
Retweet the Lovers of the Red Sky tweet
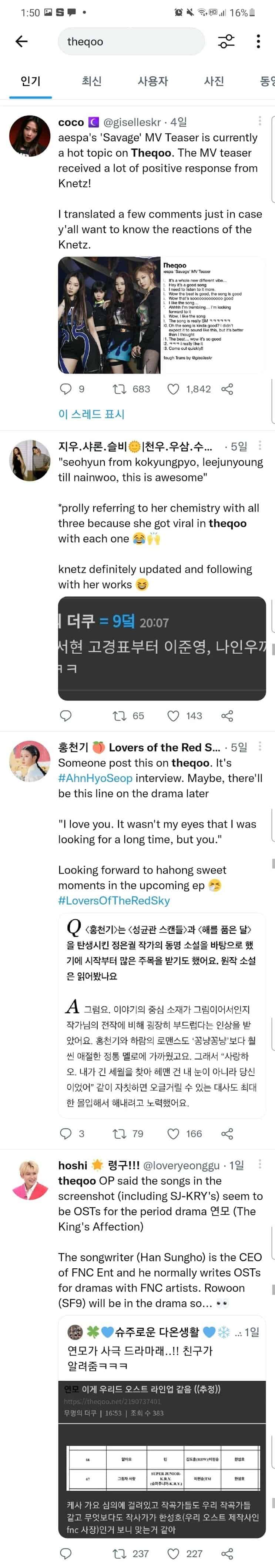pyautogui.click(x=120, y=1133)
